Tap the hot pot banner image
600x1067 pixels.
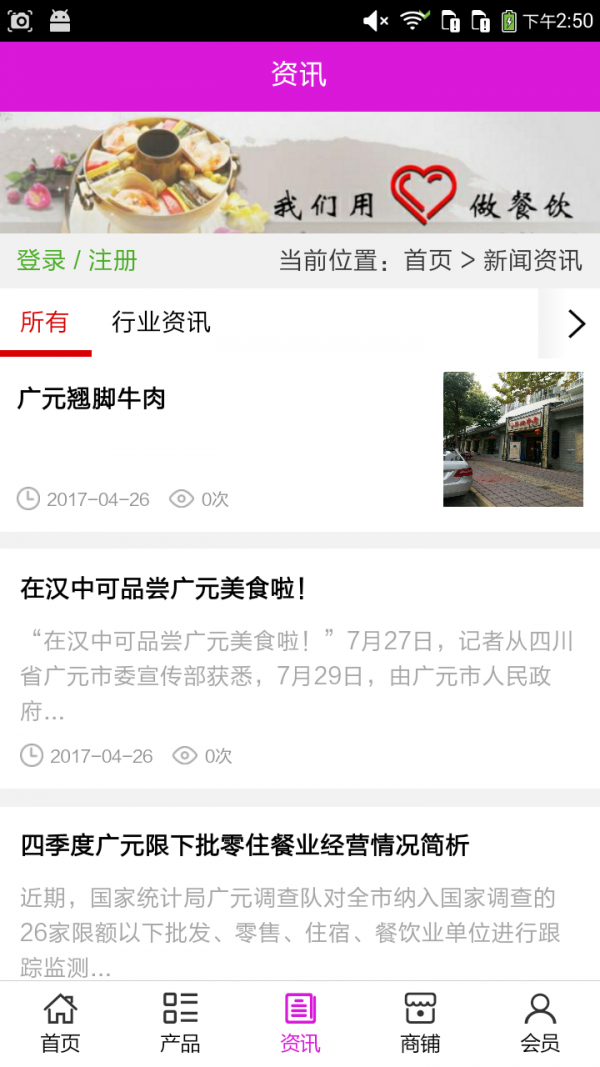point(300,172)
